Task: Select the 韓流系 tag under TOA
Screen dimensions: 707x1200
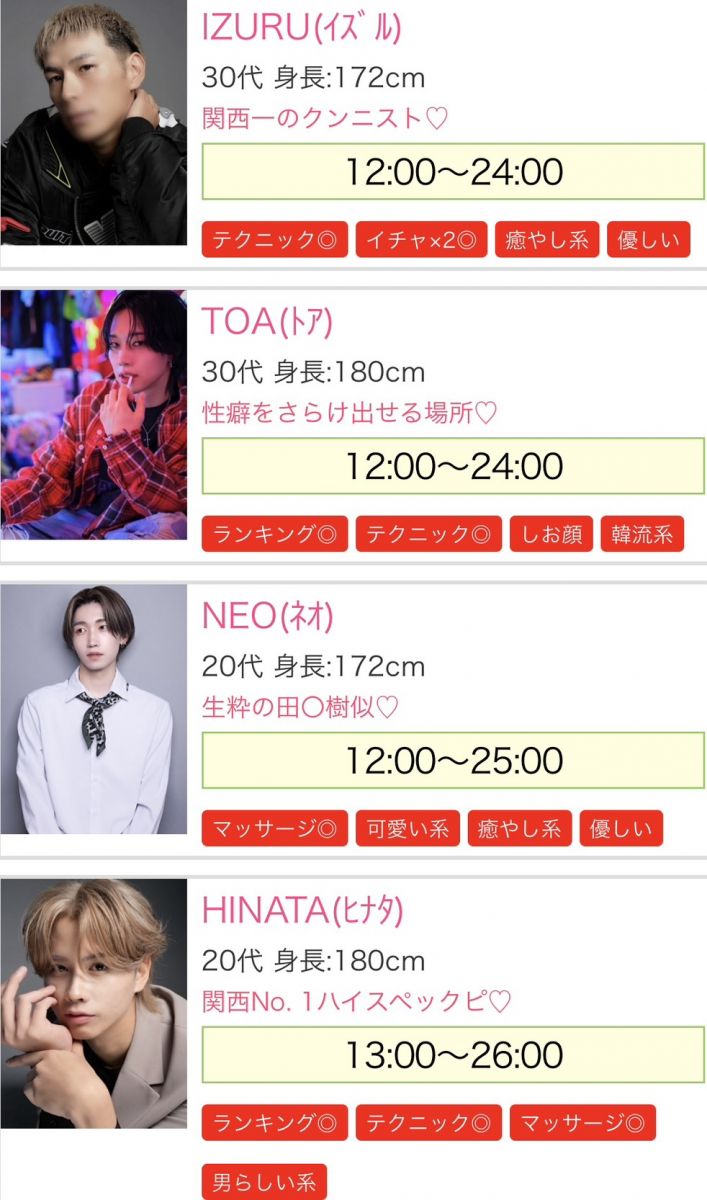Action: click(643, 534)
